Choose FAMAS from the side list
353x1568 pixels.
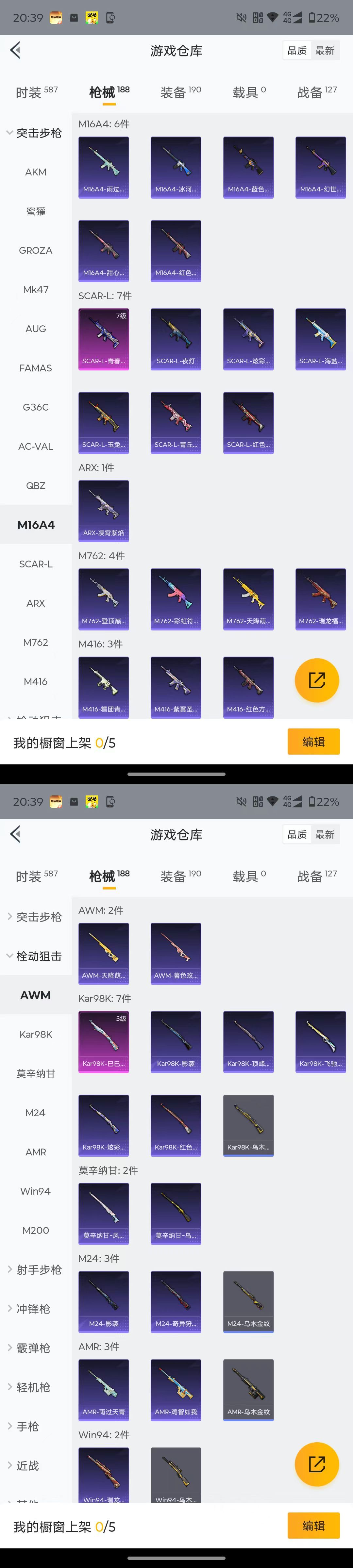pos(36,368)
